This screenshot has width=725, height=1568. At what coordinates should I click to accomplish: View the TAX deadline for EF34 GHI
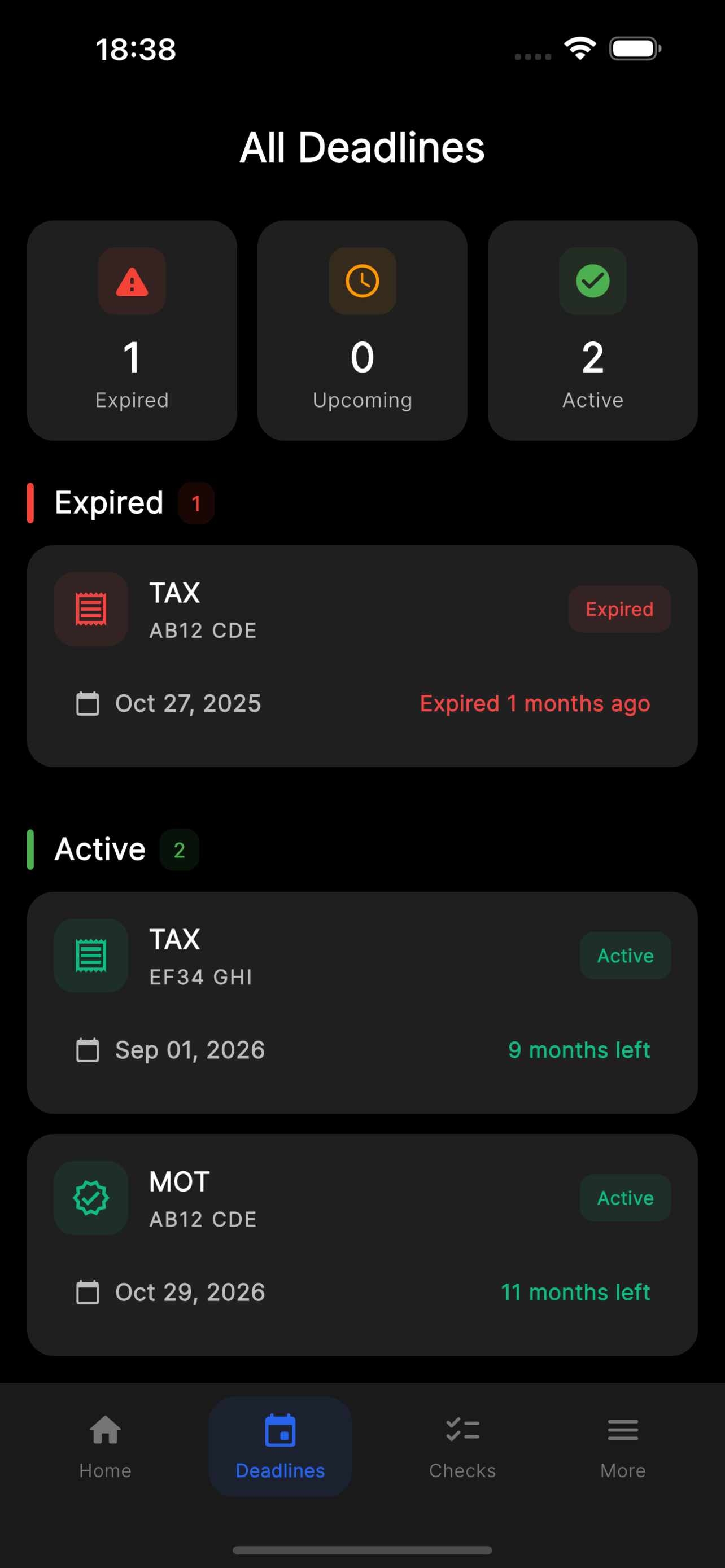click(362, 1002)
